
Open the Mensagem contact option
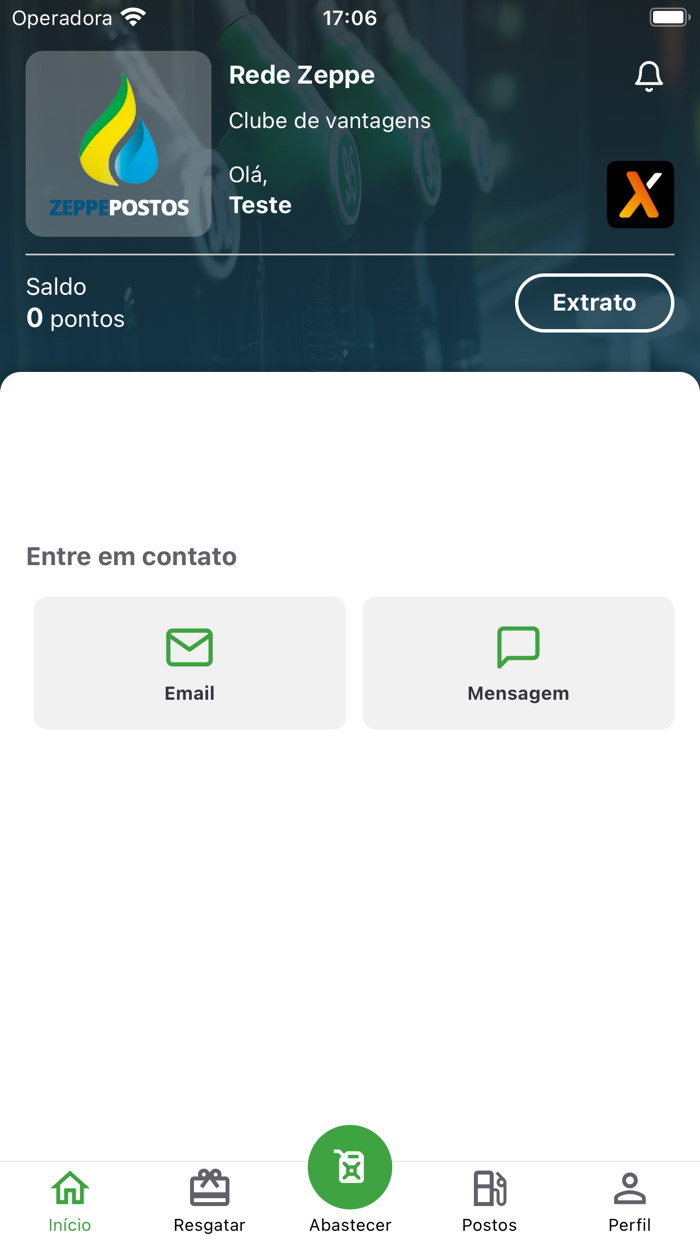(x=518, y=663)
